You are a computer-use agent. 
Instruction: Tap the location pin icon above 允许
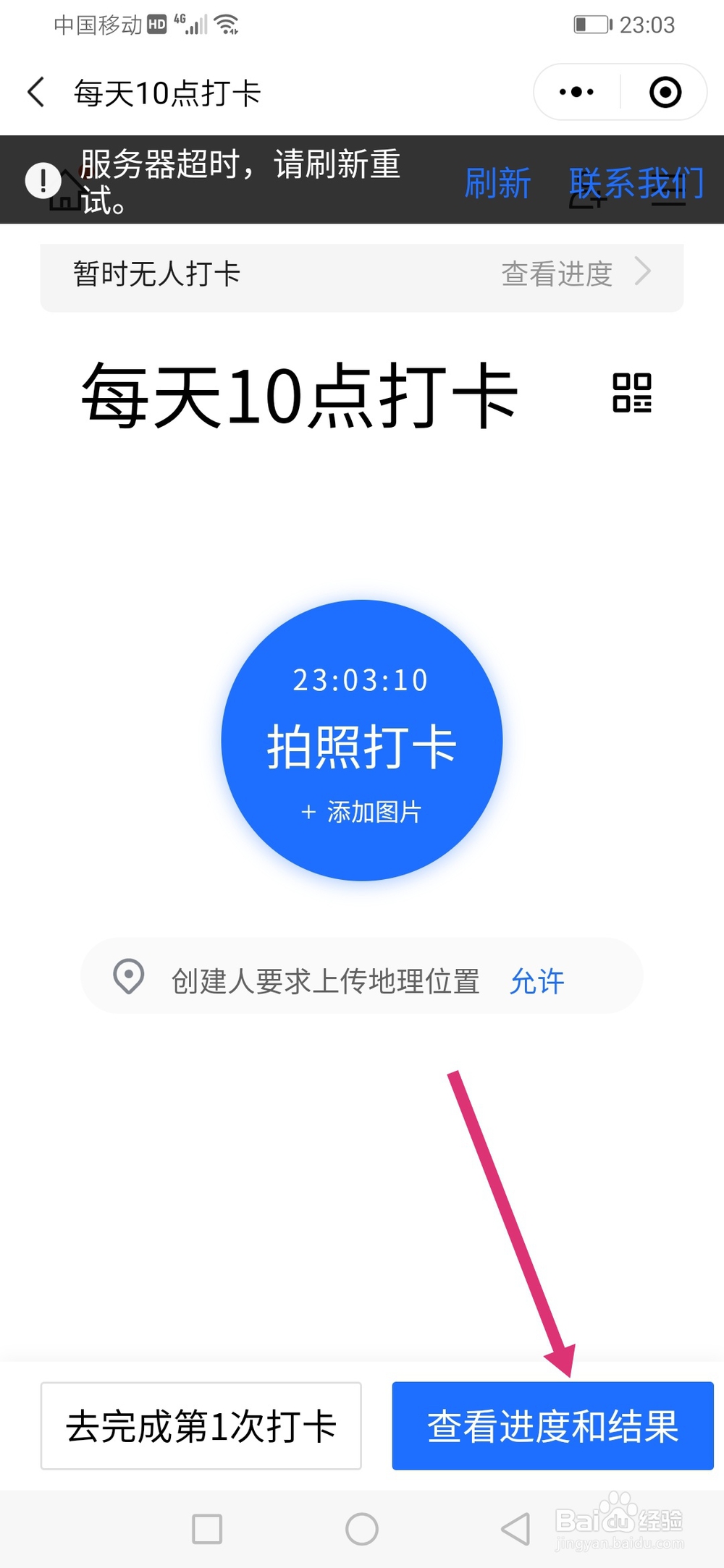click(129, 980)
